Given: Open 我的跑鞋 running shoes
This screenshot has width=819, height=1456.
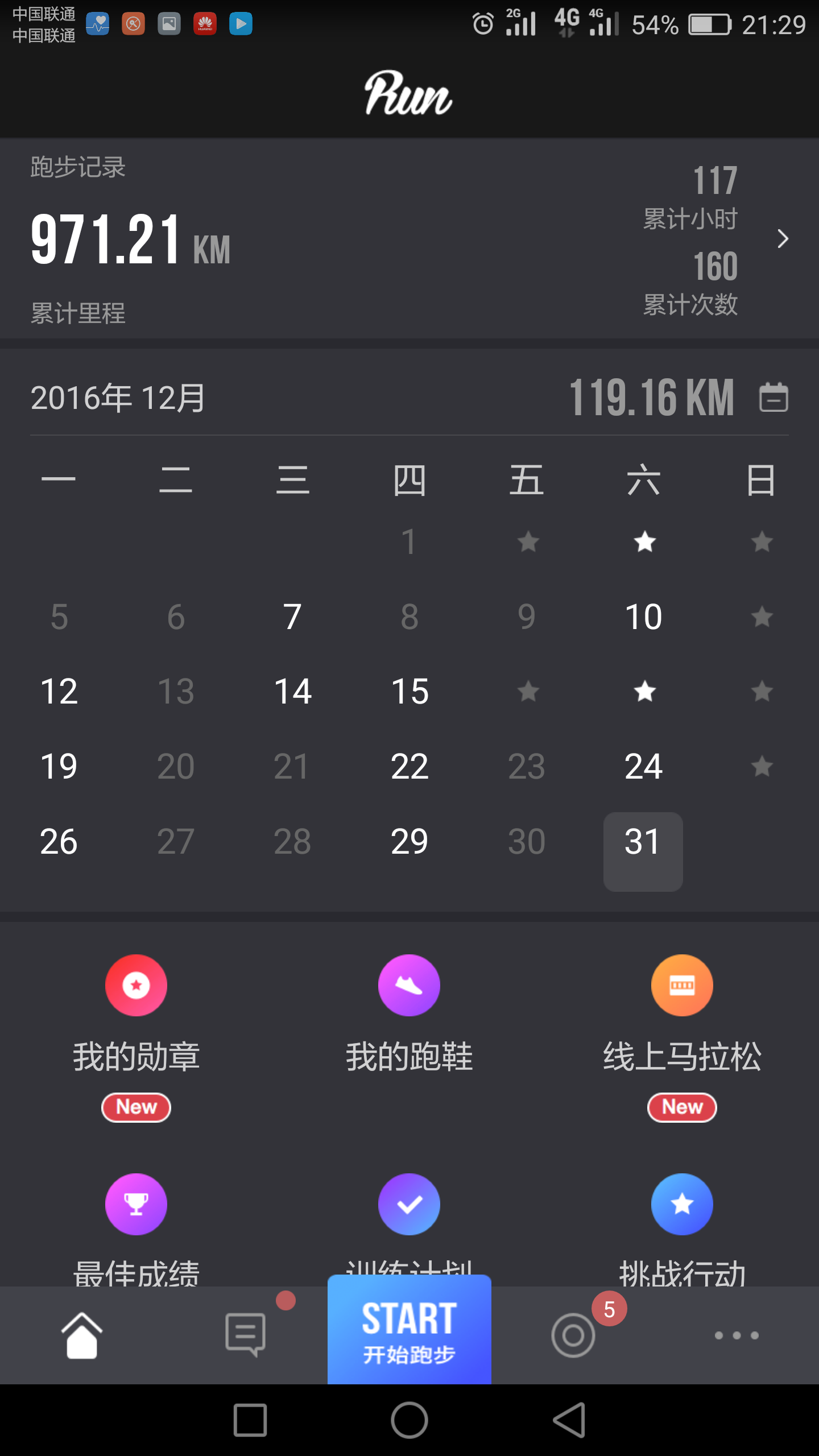Looking at the screenshot, I should tap(409, 1014).
